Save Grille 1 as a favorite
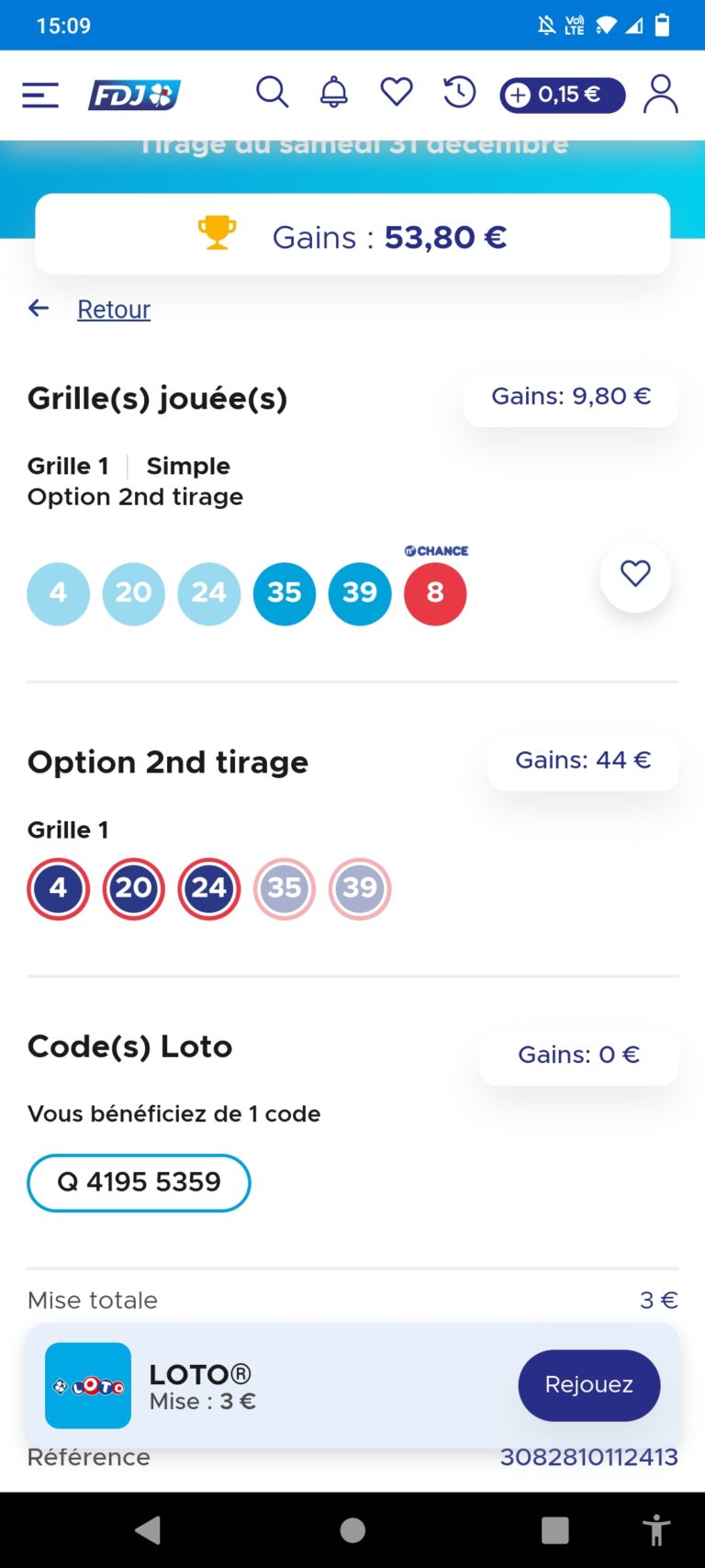705x1568 pixels. 635,576
